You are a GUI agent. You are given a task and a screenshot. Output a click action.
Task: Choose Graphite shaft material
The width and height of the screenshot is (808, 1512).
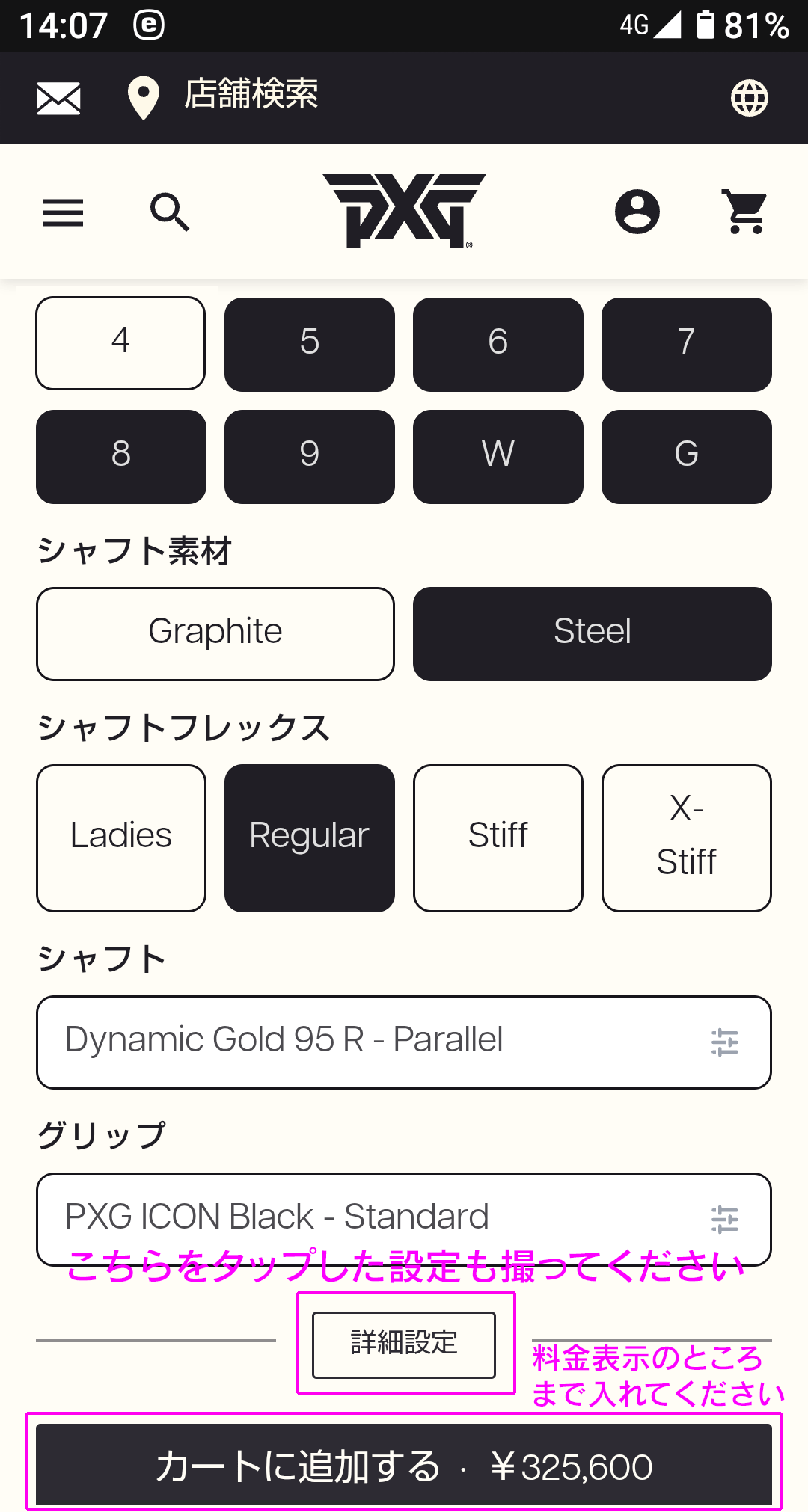215,633
